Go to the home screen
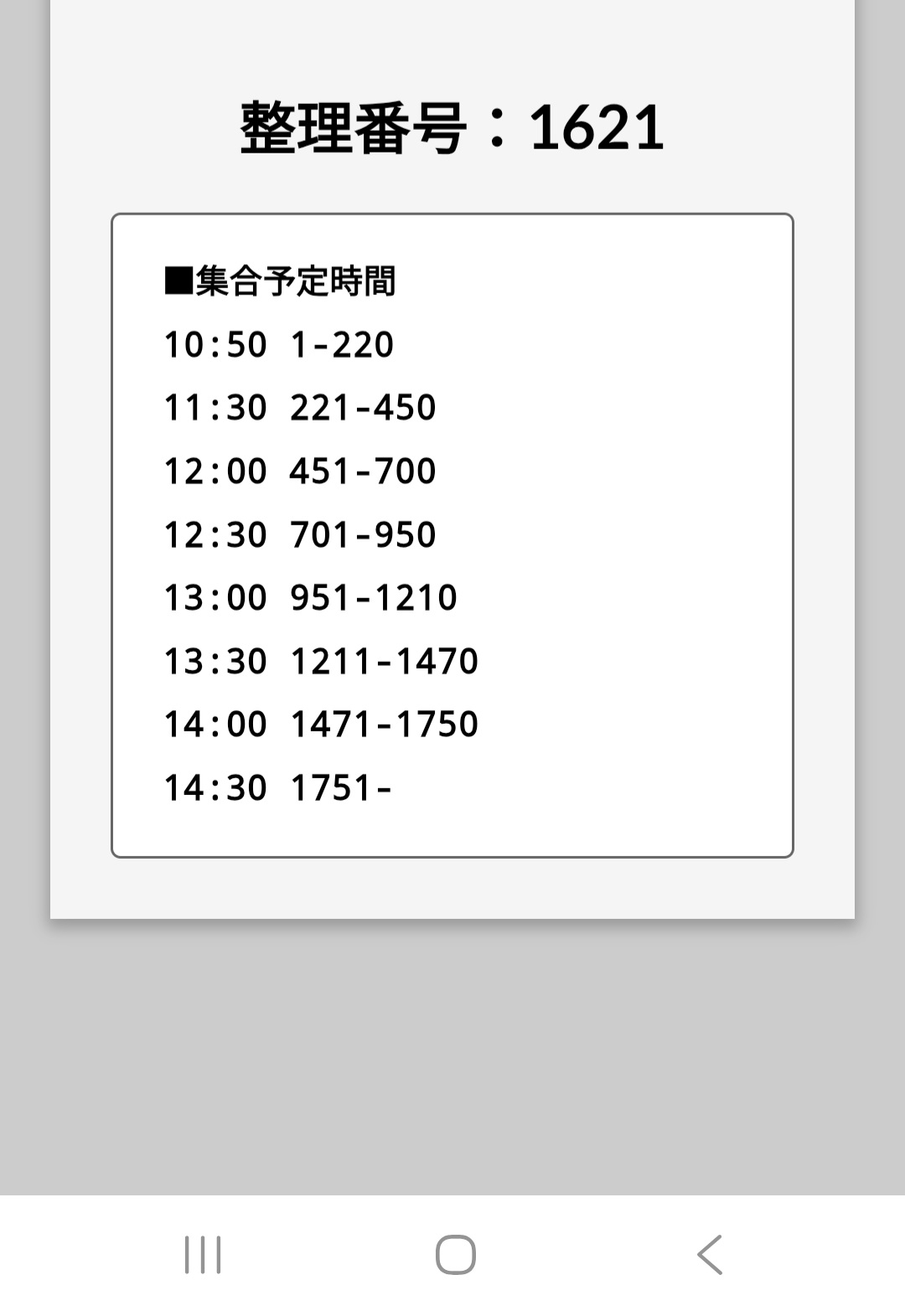The width and height of the screenshot is (905, 1316). tap(455, 1254)
